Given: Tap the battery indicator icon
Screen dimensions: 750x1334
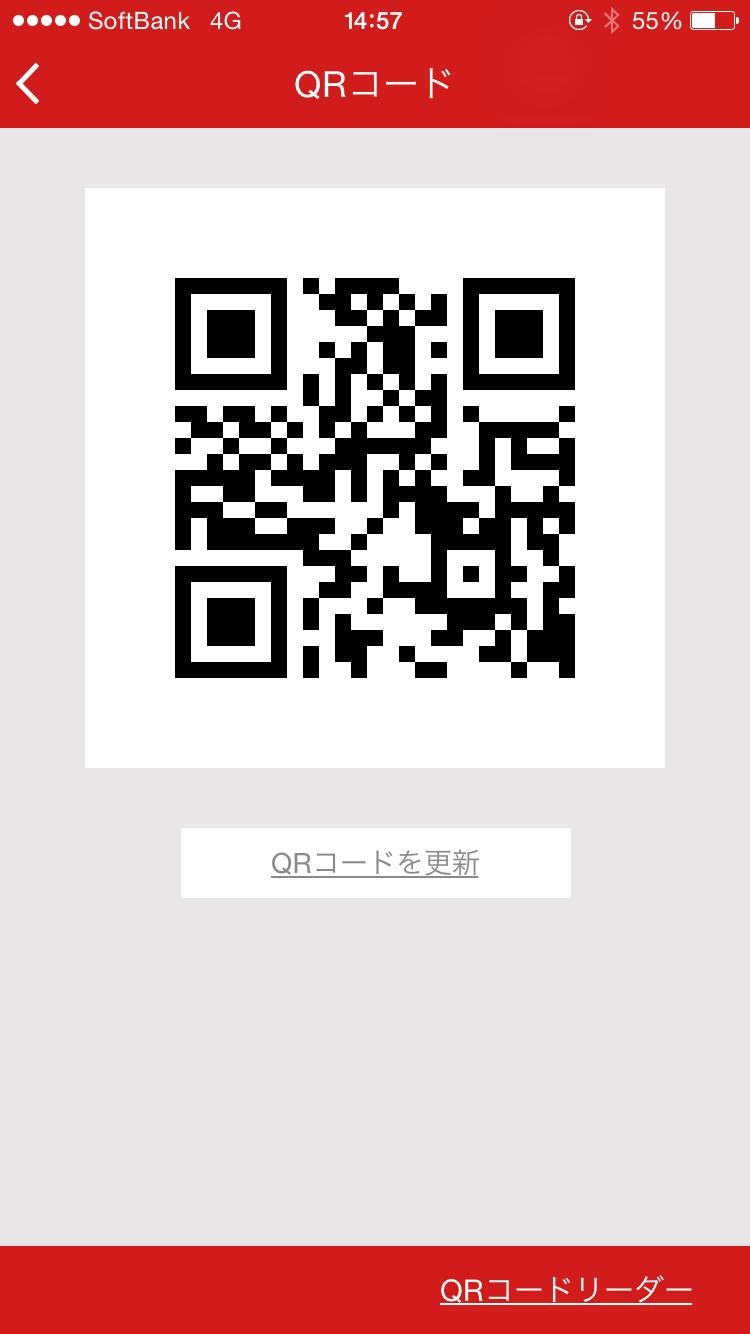Looking at the screenshot, I should tap(712, 19).
